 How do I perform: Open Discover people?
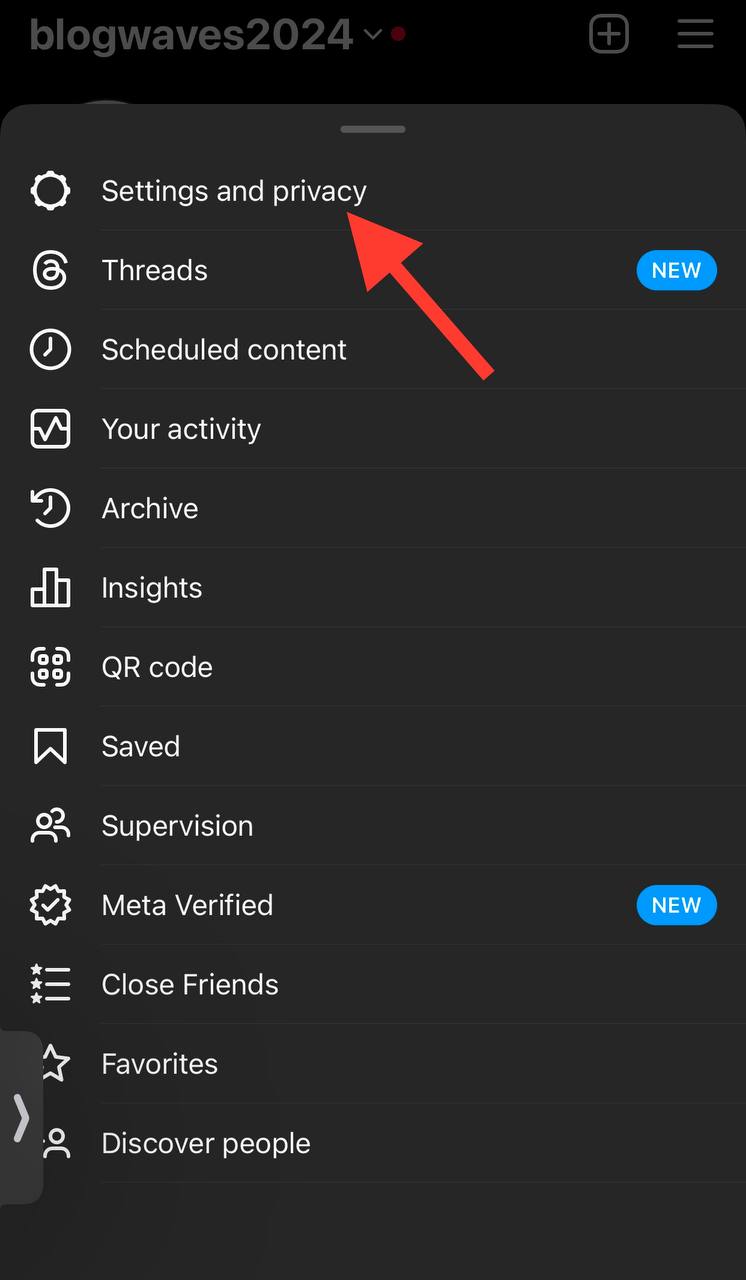pos(205,1143)
